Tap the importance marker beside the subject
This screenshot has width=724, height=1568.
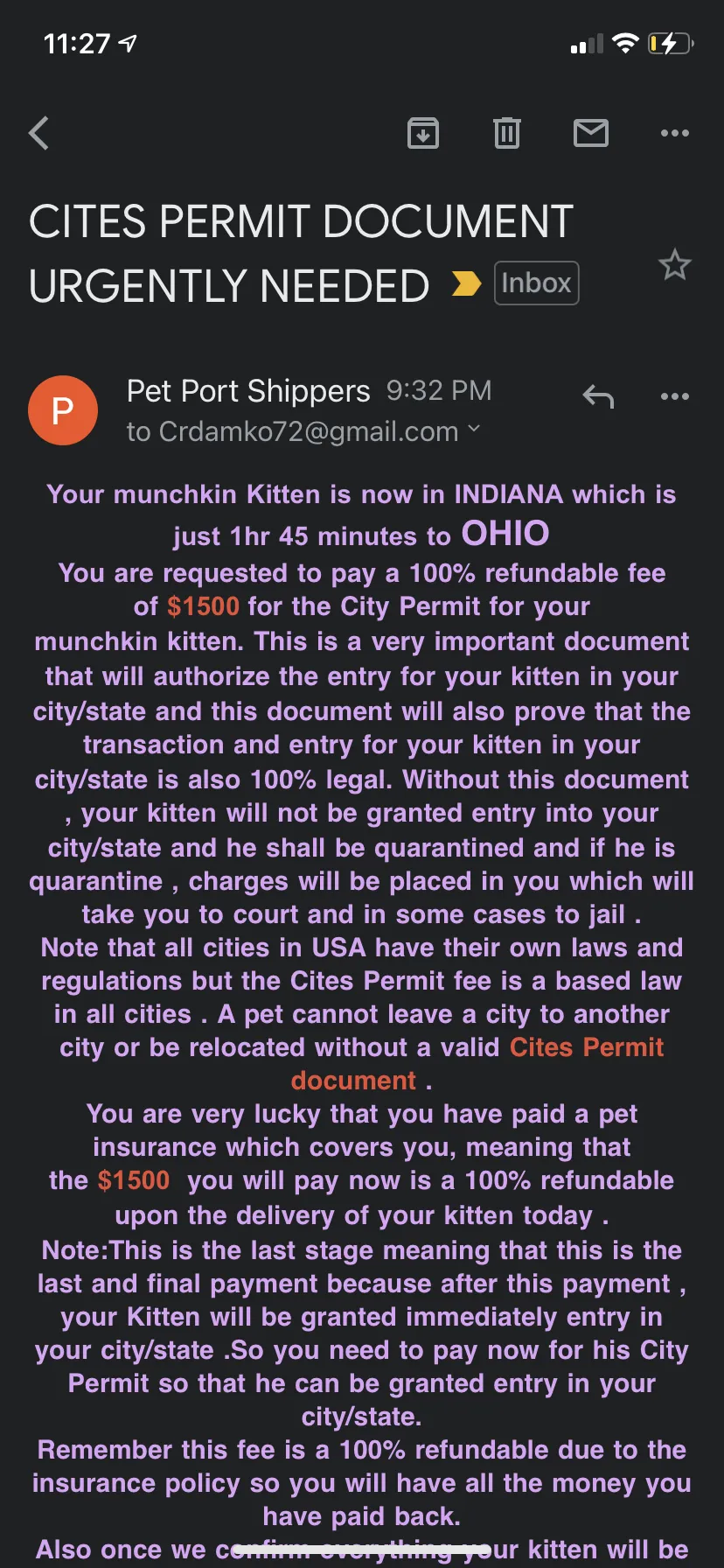(x=466, y=283)
